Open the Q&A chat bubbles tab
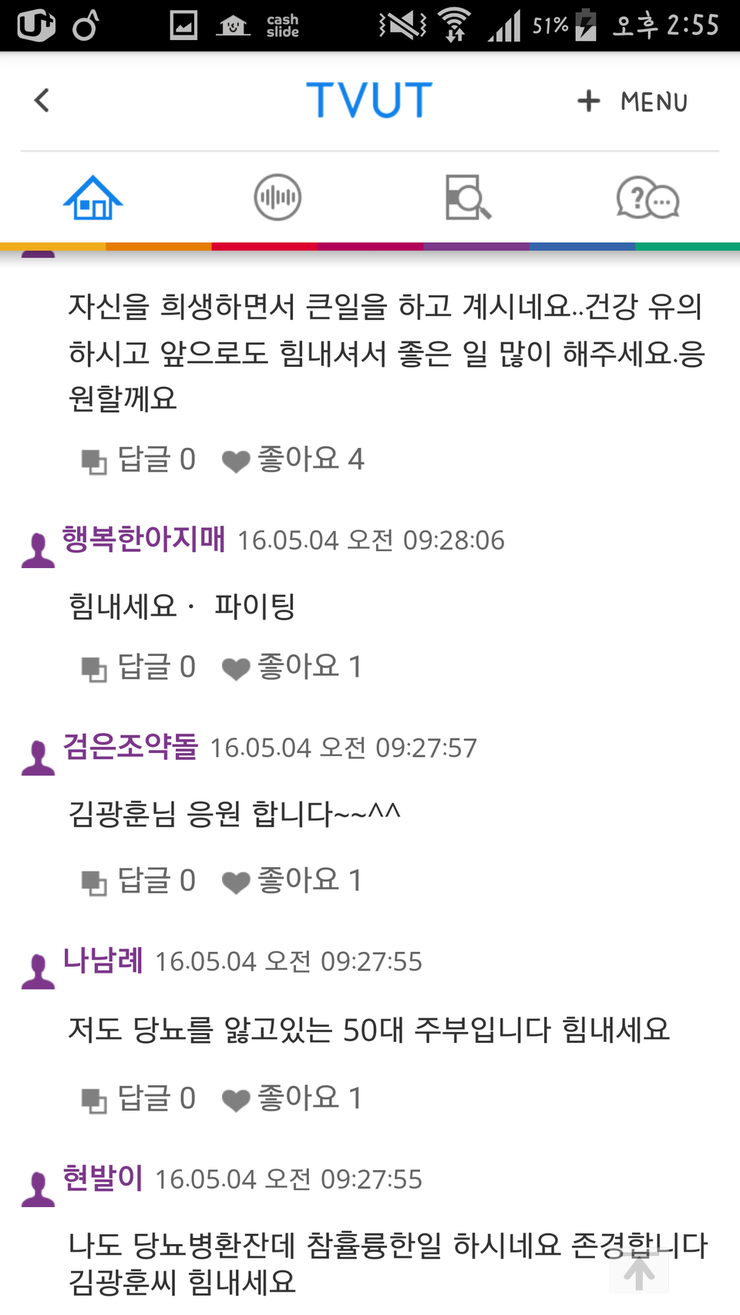 (648, 198)
